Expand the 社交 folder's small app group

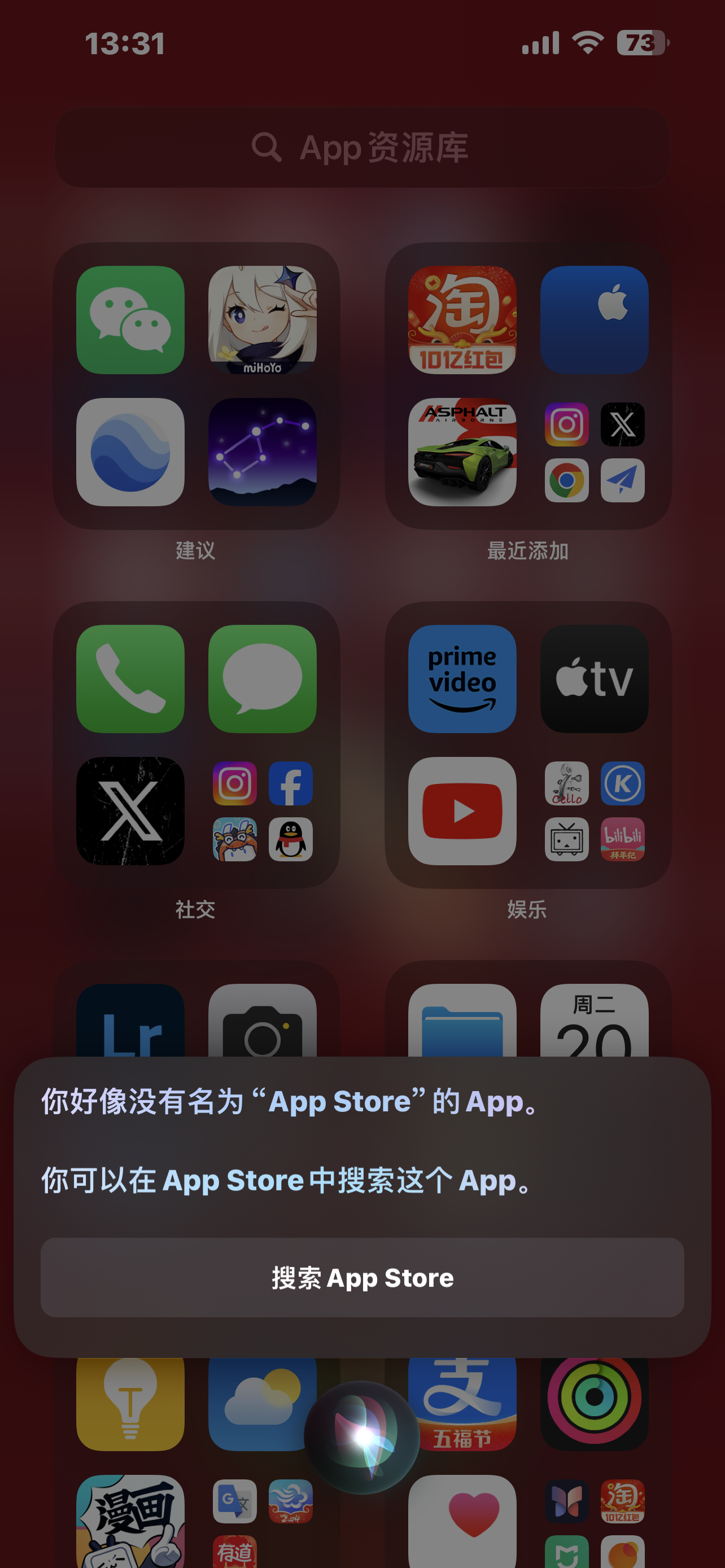click(263, 811)
